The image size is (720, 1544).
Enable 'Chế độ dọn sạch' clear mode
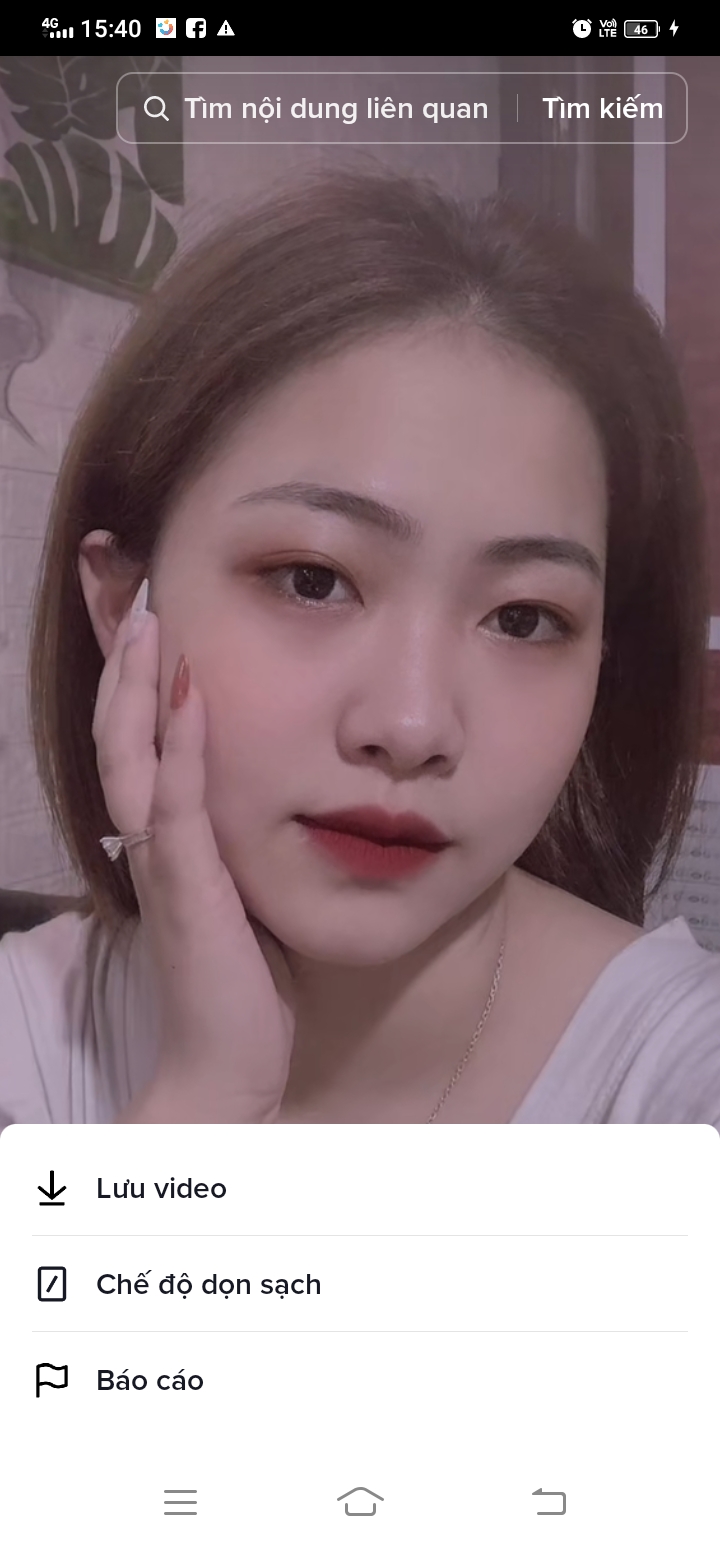tap(208, 1284)
